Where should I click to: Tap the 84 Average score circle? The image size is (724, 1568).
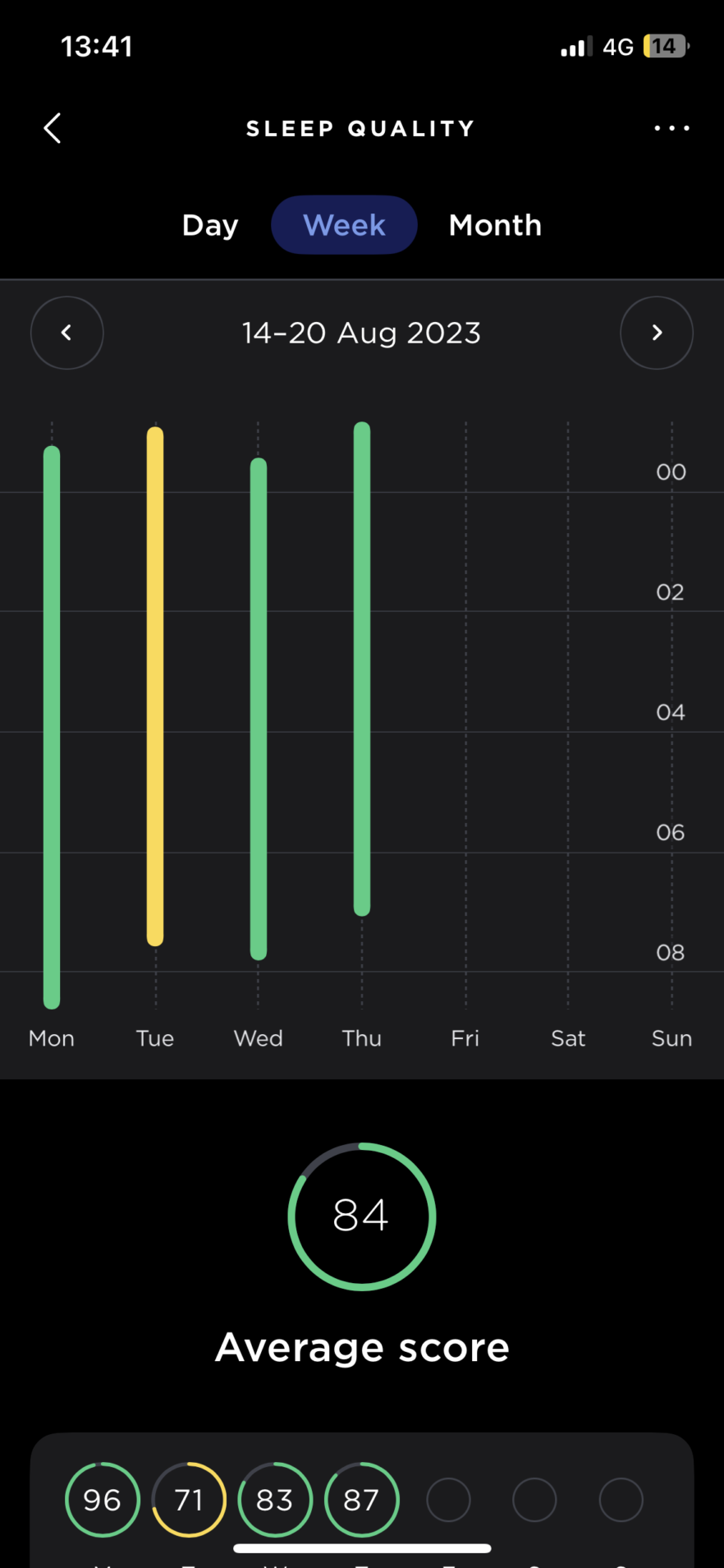pos(361,1216)
